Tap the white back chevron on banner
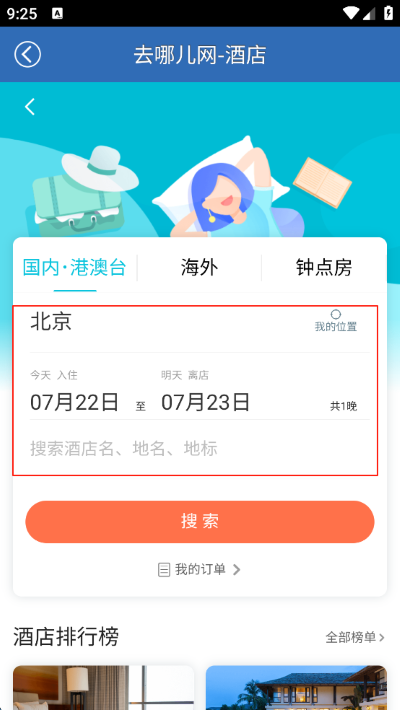Screen dimensions: 400x710 coord(30,107)
